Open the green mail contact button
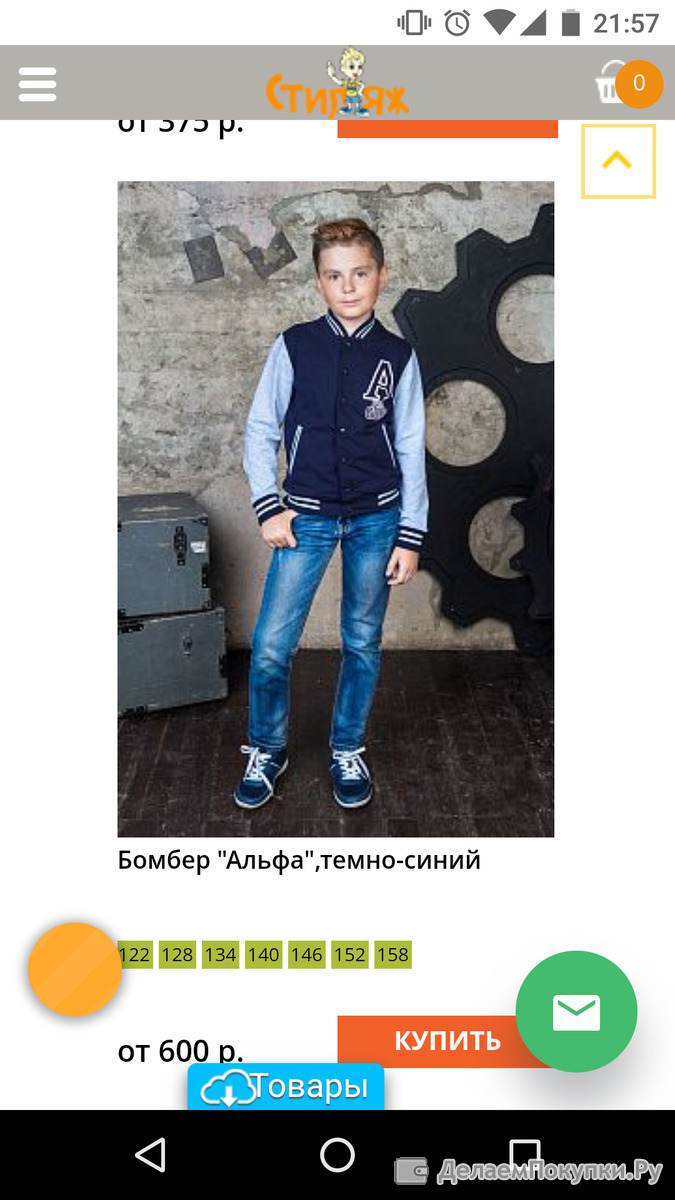The height and width of the screenshot is (1200, 675). [x=576, y=1012]
